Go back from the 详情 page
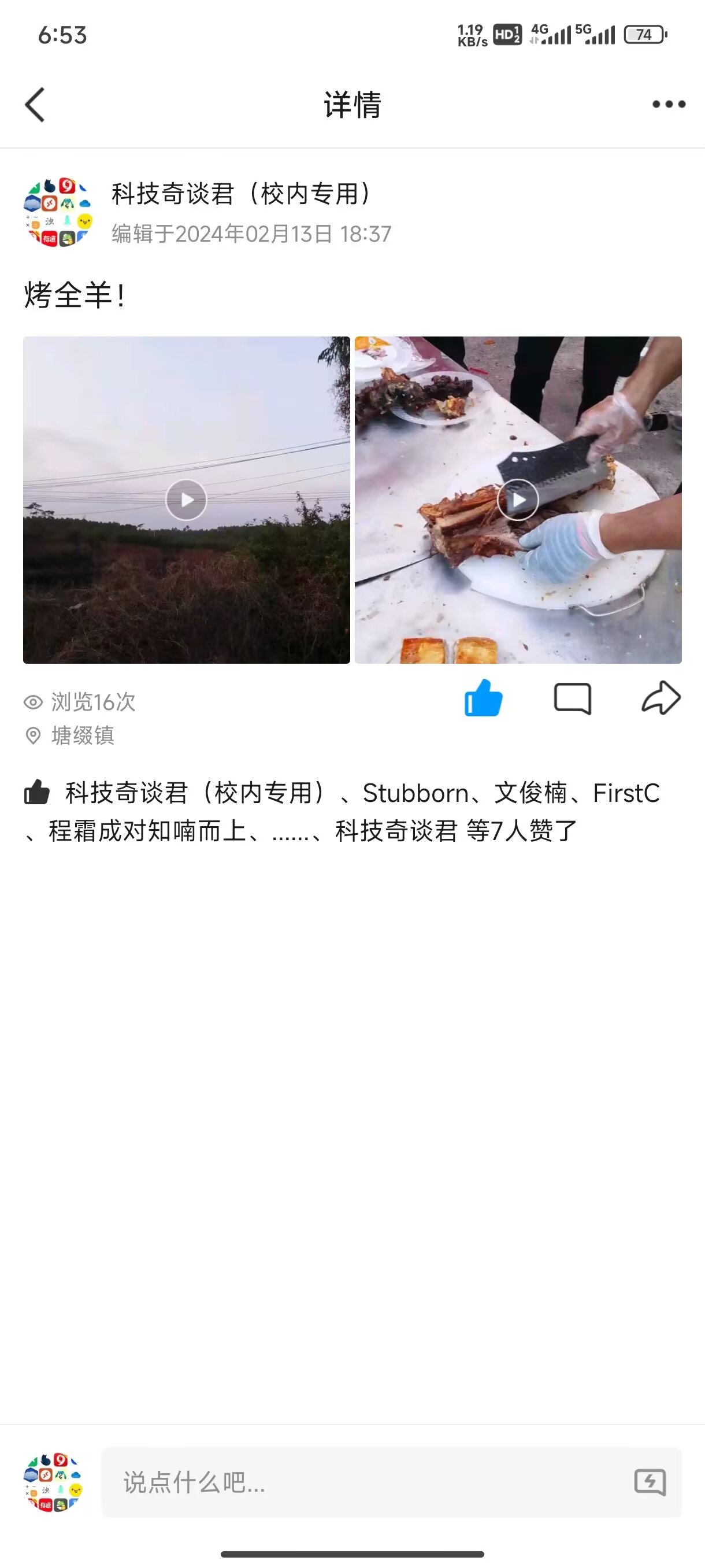The image size is (705, 1568). (35, 105)
